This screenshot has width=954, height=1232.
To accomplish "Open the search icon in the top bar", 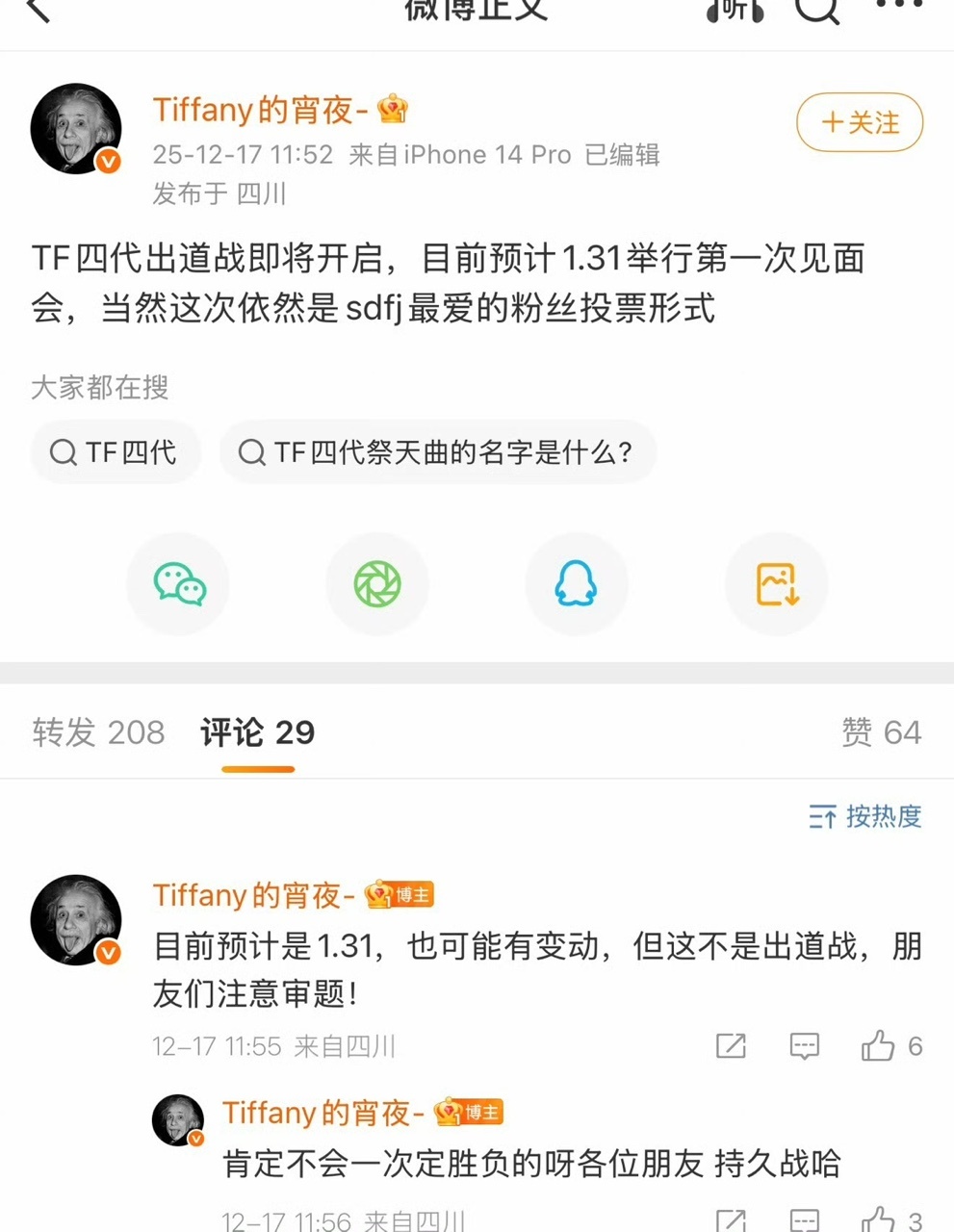I will tap(817, 13).
